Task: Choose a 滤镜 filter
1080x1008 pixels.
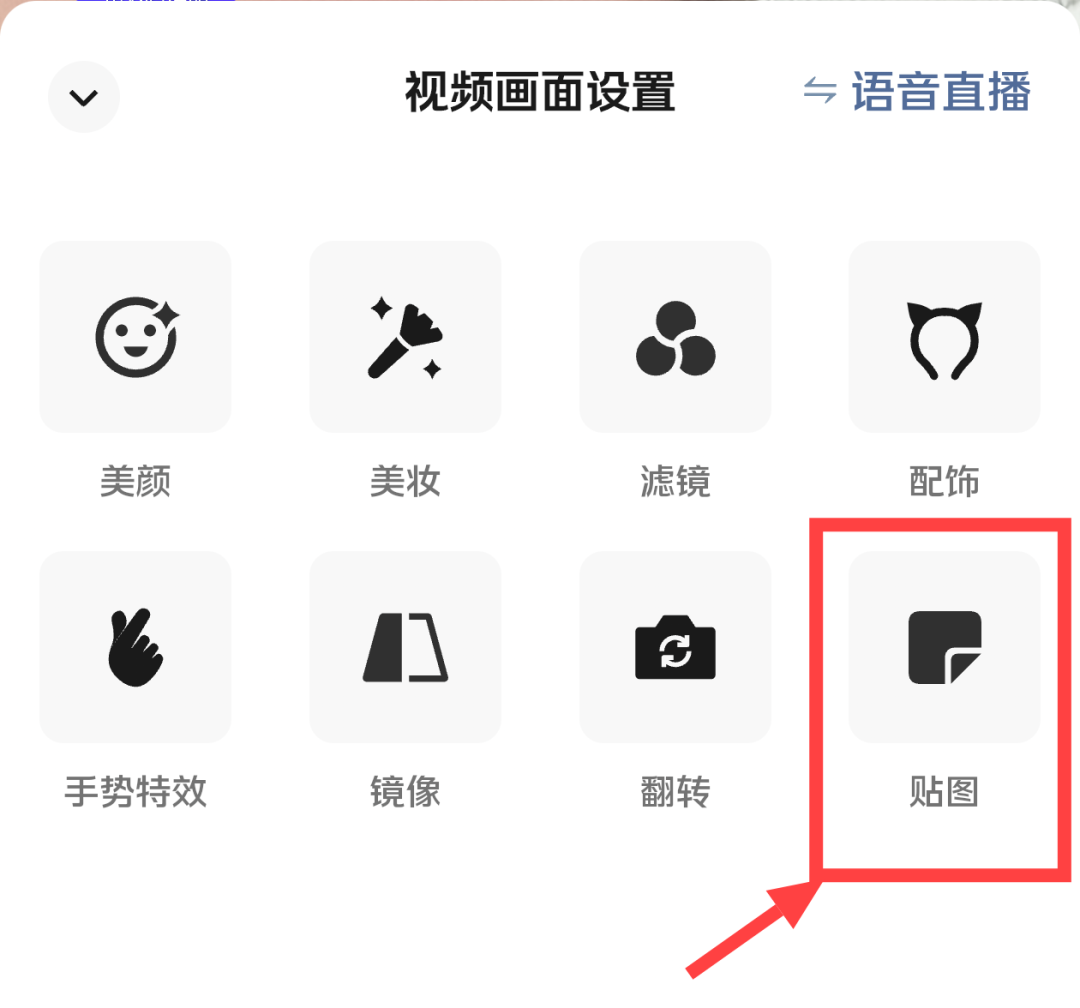Action: click(x=675, y=338)
